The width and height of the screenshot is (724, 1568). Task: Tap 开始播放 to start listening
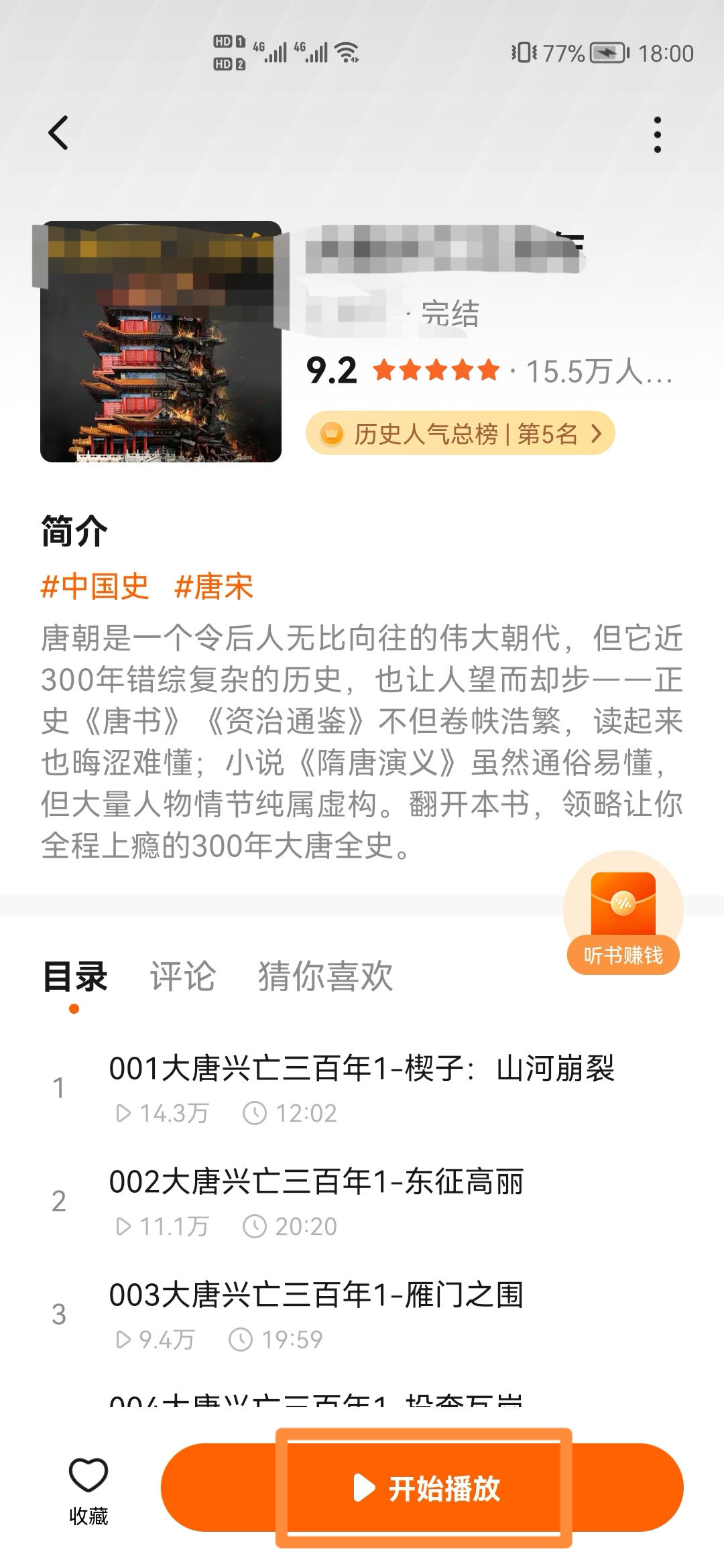pyautogui.click(x=422, y=1488)
